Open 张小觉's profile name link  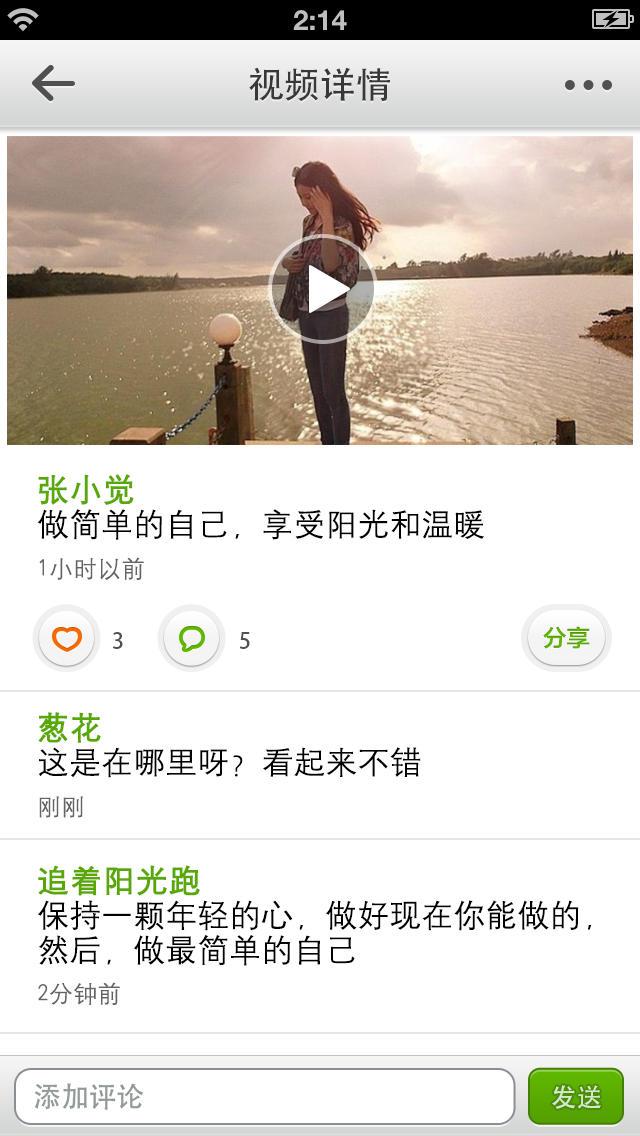click(x=86, y=490)
